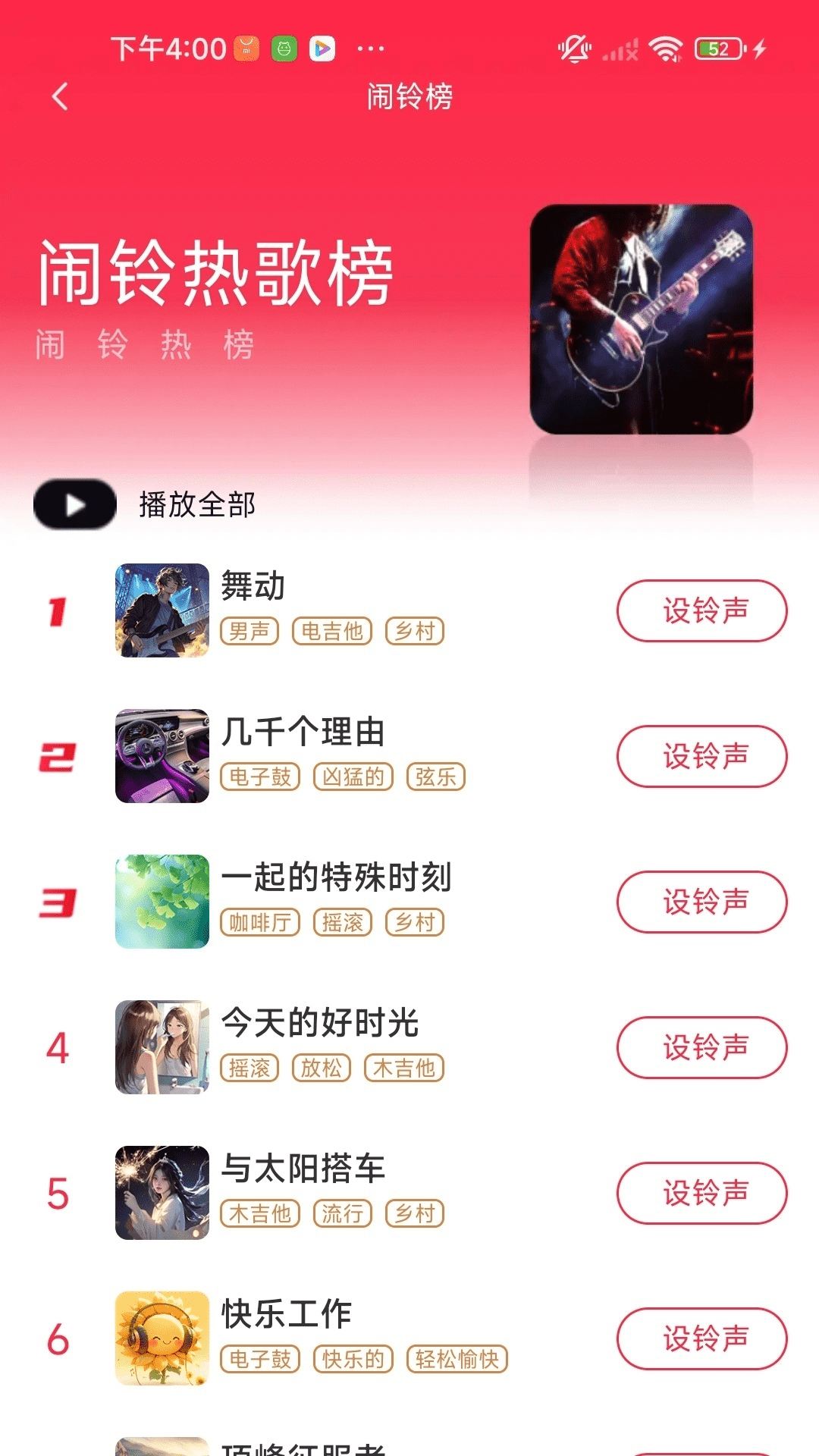Select the 男声 tag under 舞动
The image size is (819, 1456).
pos(251,630)
